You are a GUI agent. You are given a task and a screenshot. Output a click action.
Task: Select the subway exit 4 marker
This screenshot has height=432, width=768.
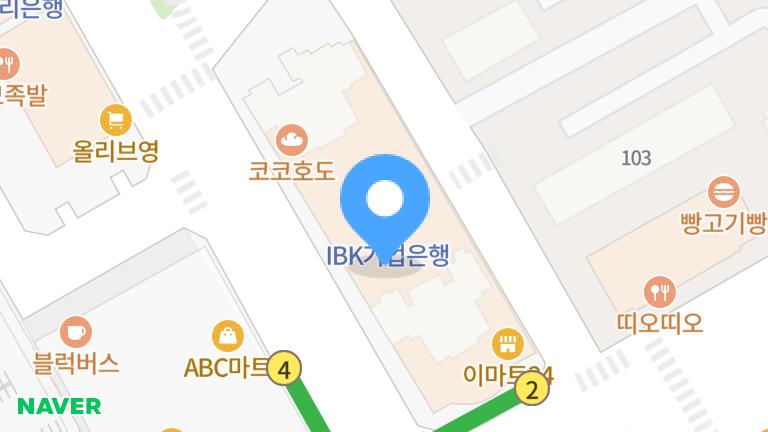click(284, 368)
